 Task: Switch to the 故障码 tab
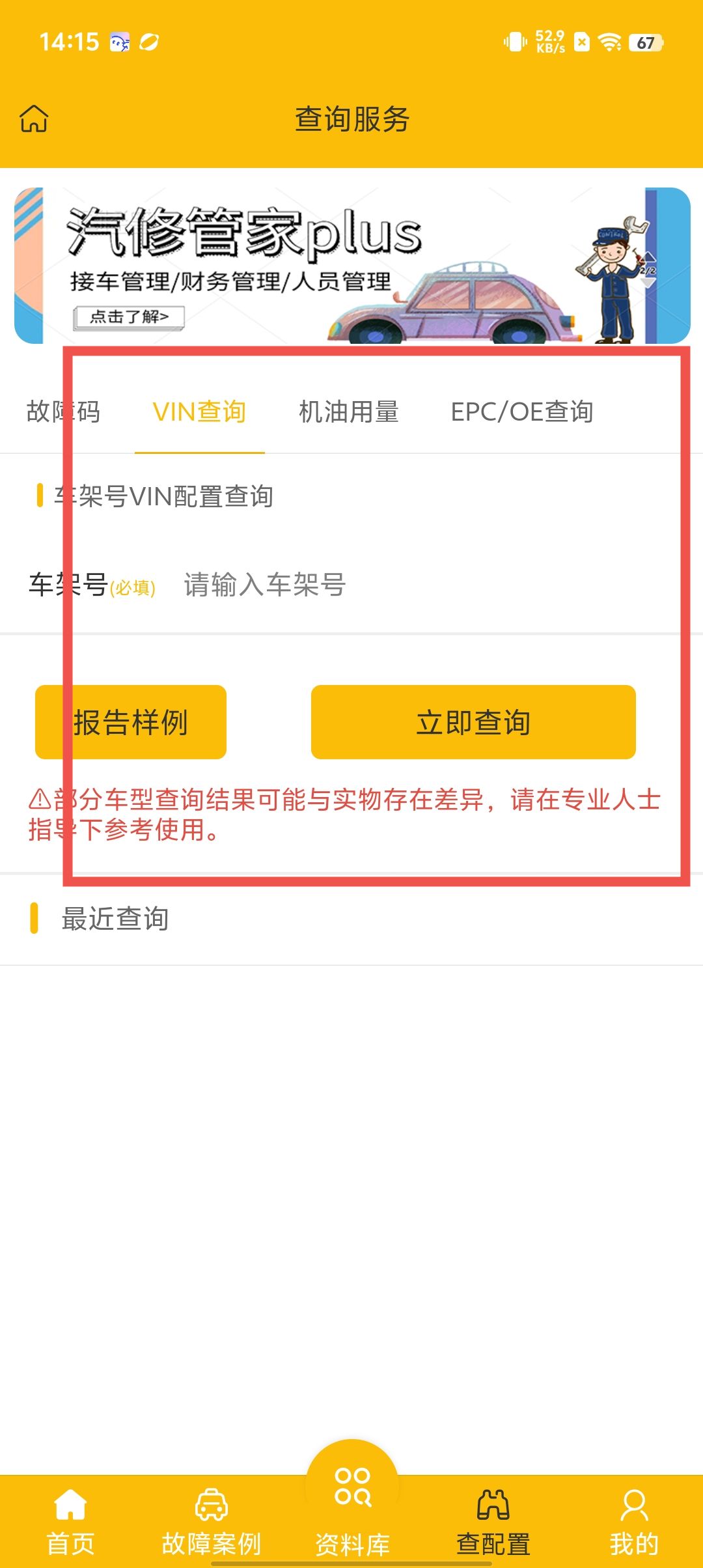tap(63, 412)
